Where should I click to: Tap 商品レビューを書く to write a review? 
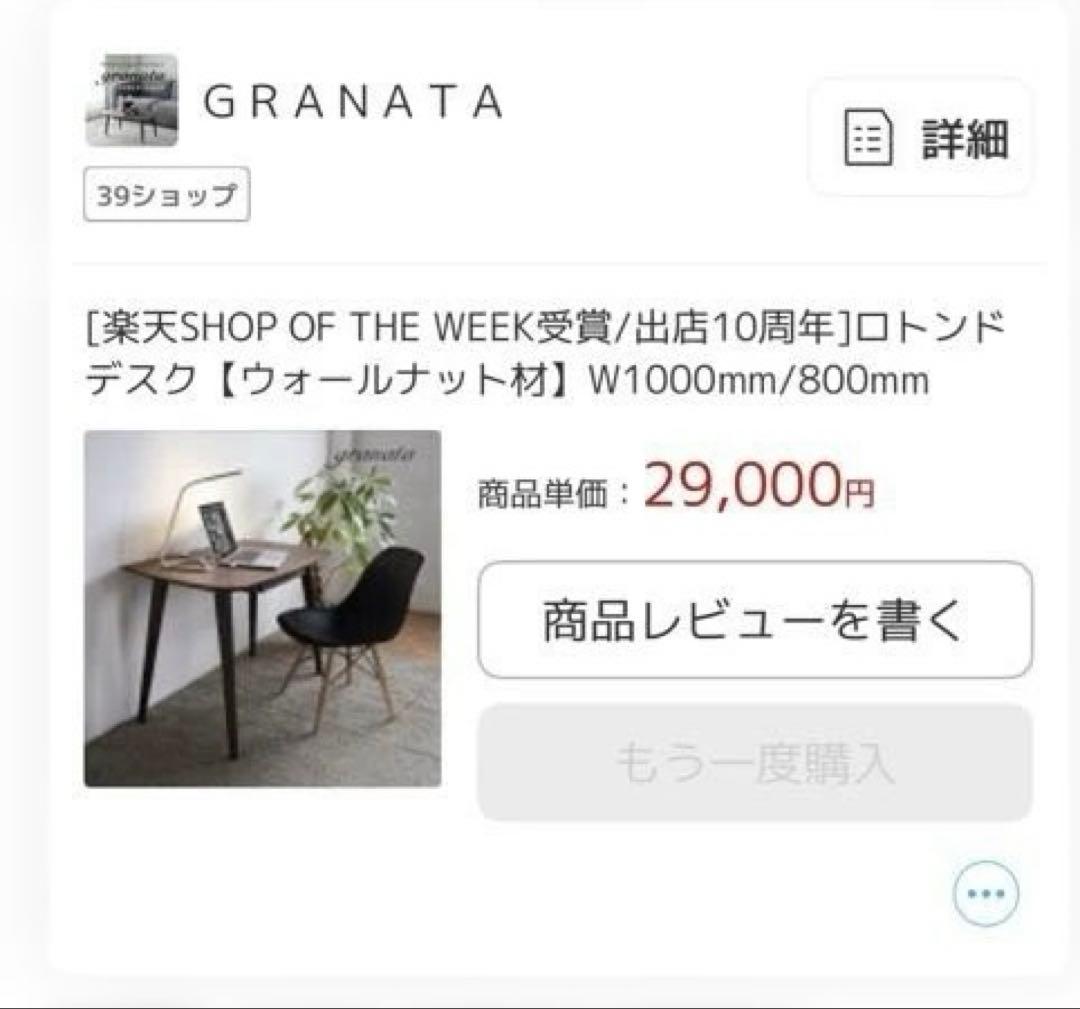pyautogui.click(x=754, y=620)
